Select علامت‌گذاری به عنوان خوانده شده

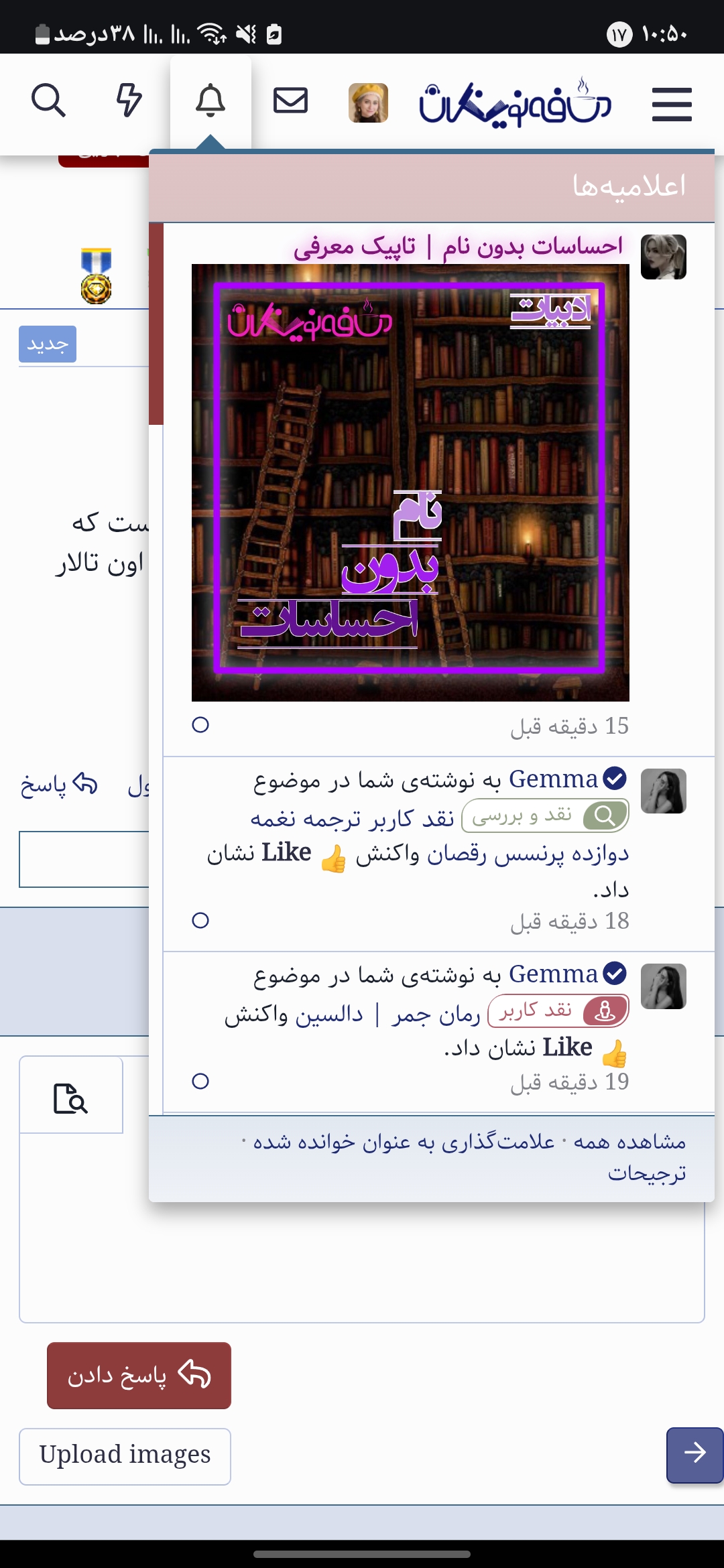[404, 1141]
